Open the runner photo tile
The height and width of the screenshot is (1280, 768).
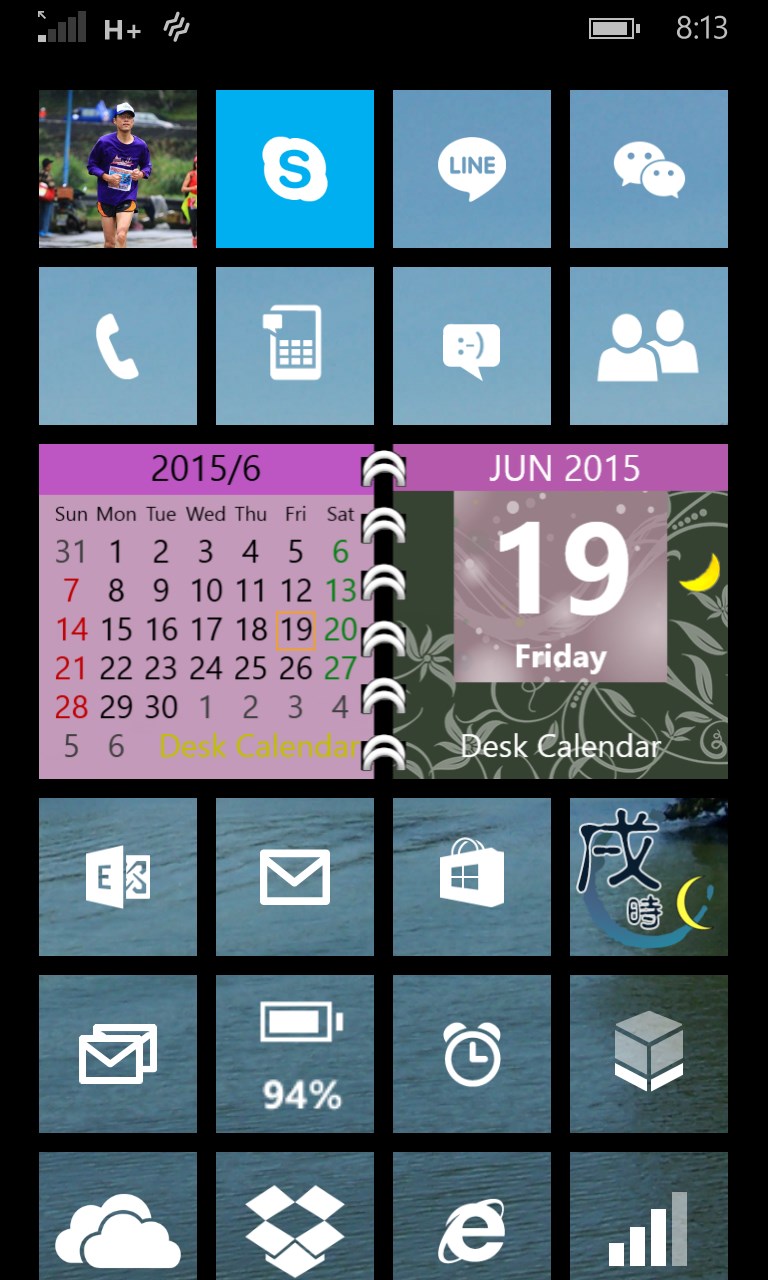tap(117, 168)
